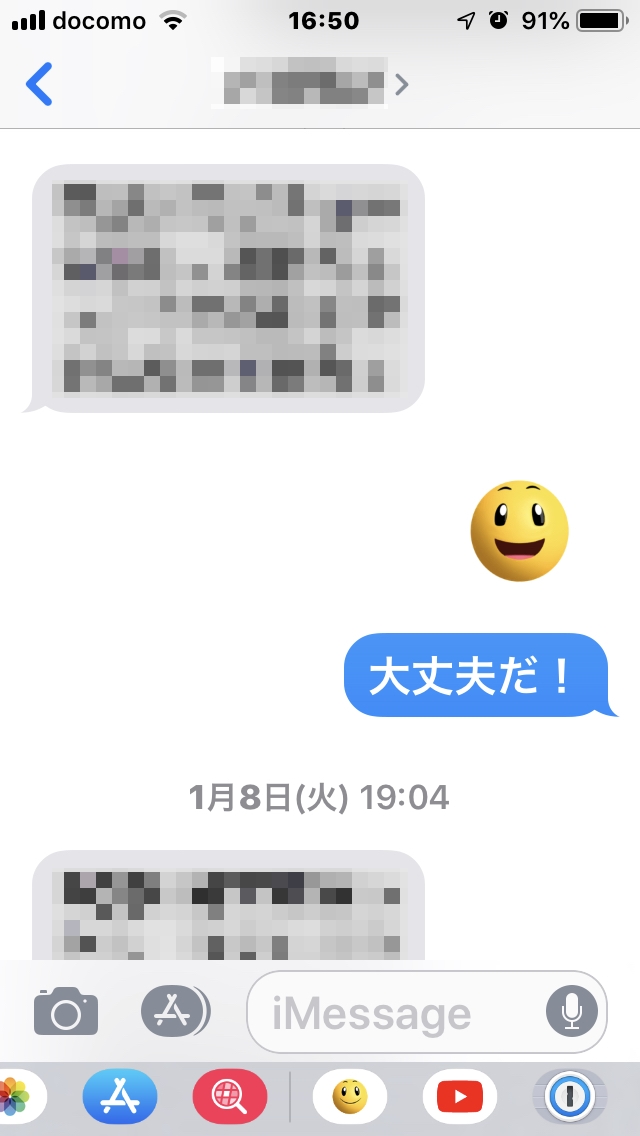
Task: Tap the iMessage text field
Action: point(400,1013)
